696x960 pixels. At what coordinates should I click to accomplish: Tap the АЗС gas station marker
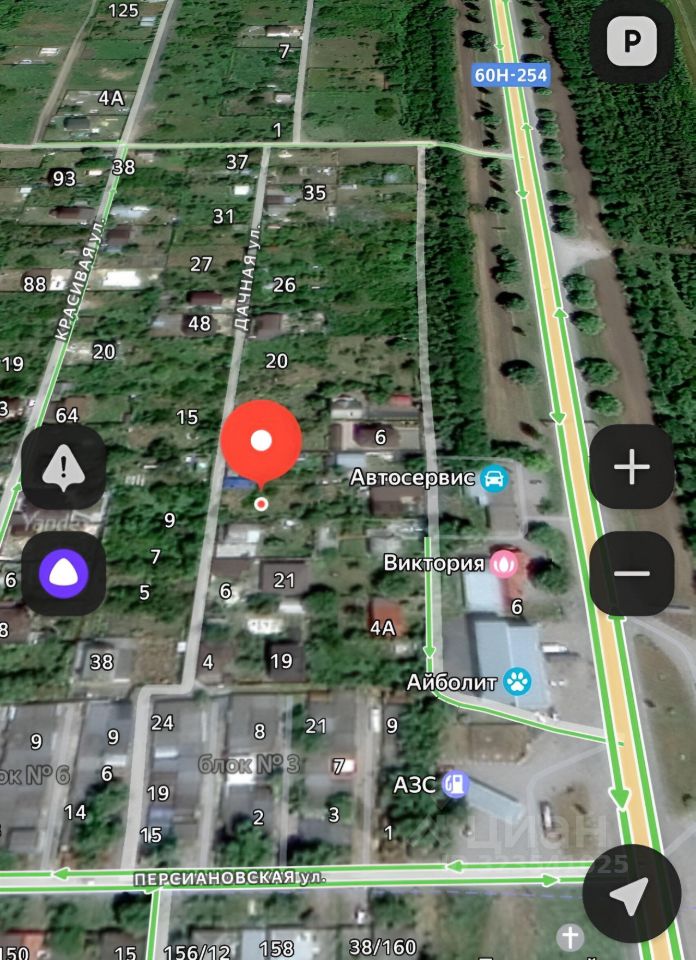tap(455, 784)
